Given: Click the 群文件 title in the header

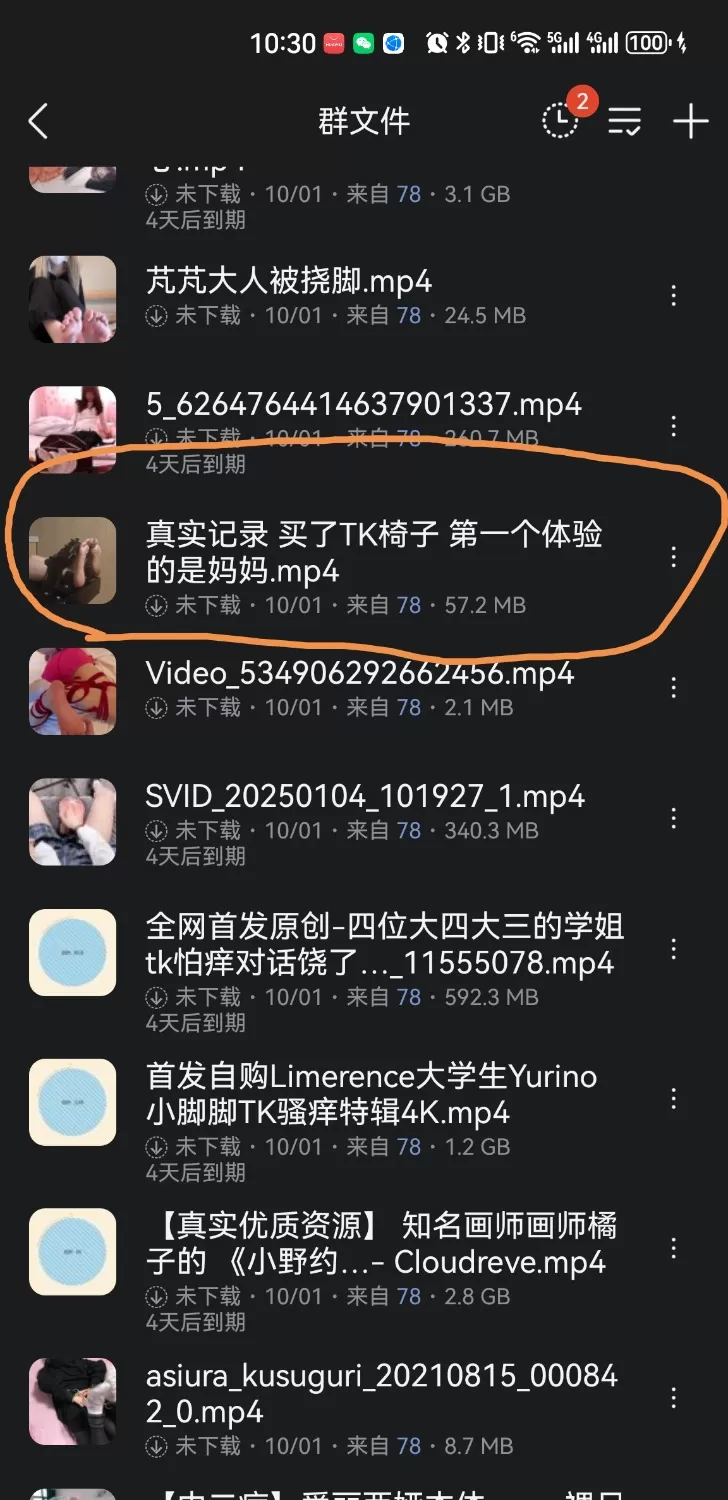Looking at the screenshot, I should point(364,120).
